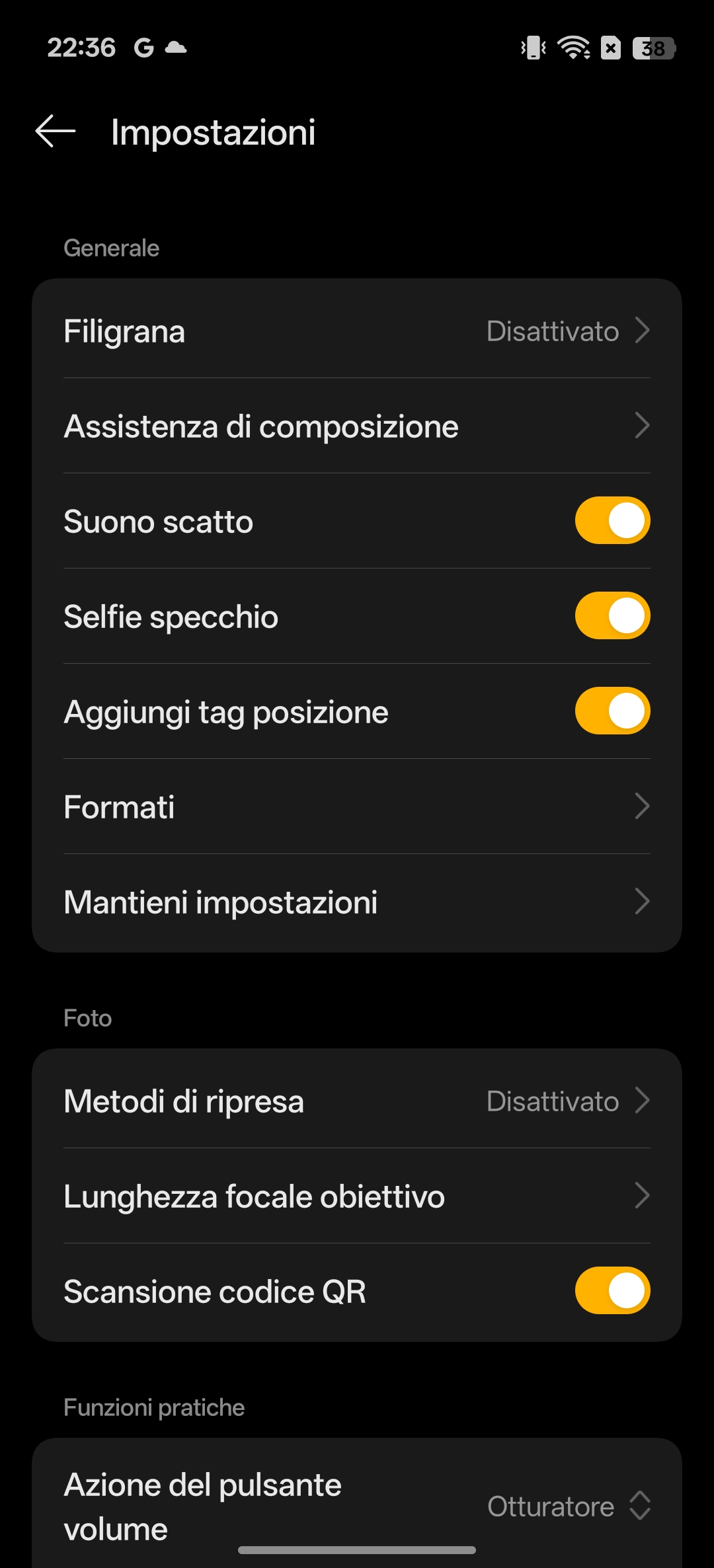Switch off Scansione codice QR
Screen dimensions: 714x1568
612,1291
